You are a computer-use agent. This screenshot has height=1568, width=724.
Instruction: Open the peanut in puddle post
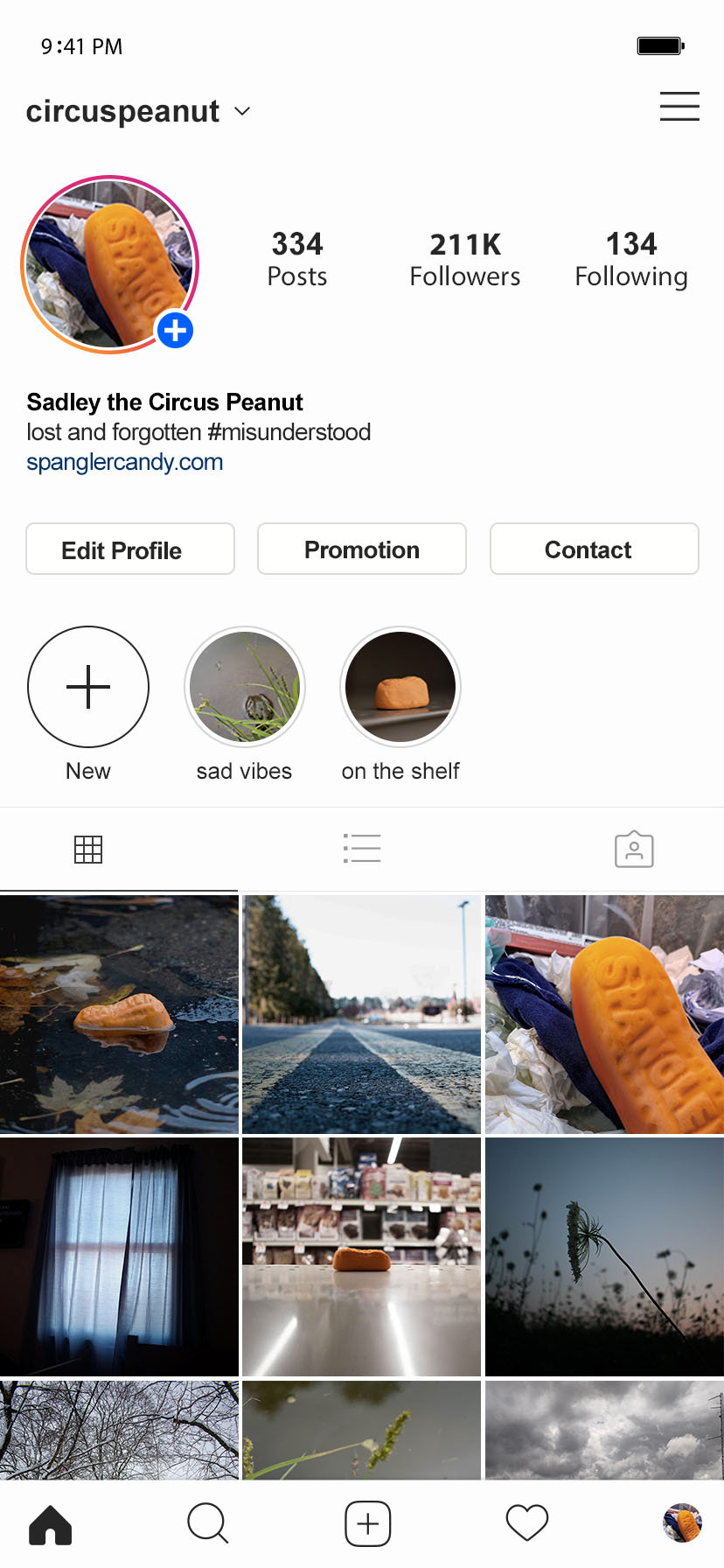point(119,1014)
